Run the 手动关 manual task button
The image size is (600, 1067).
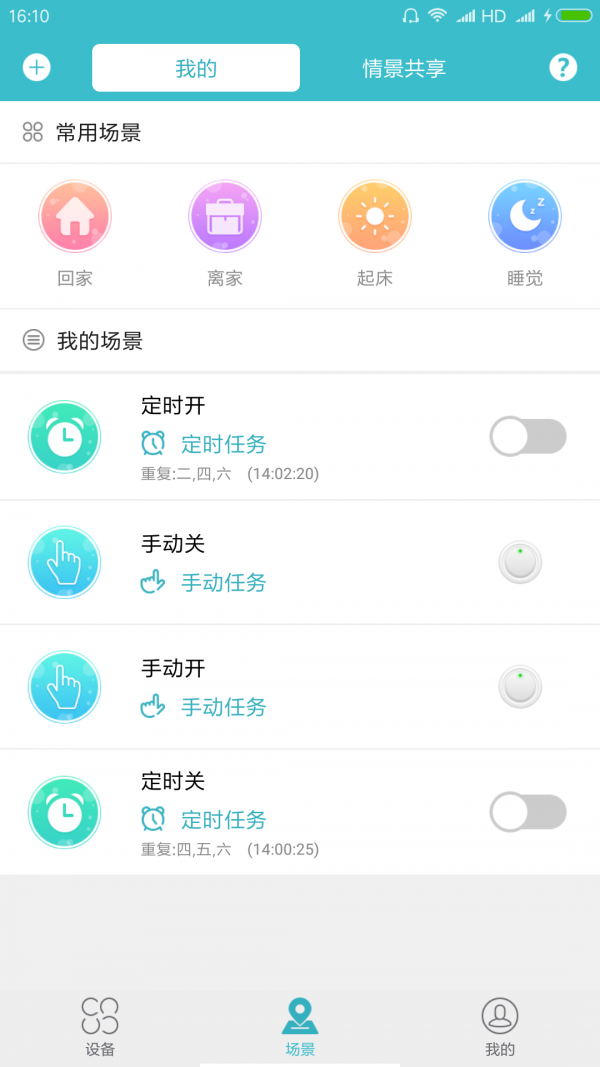point(520,563)
